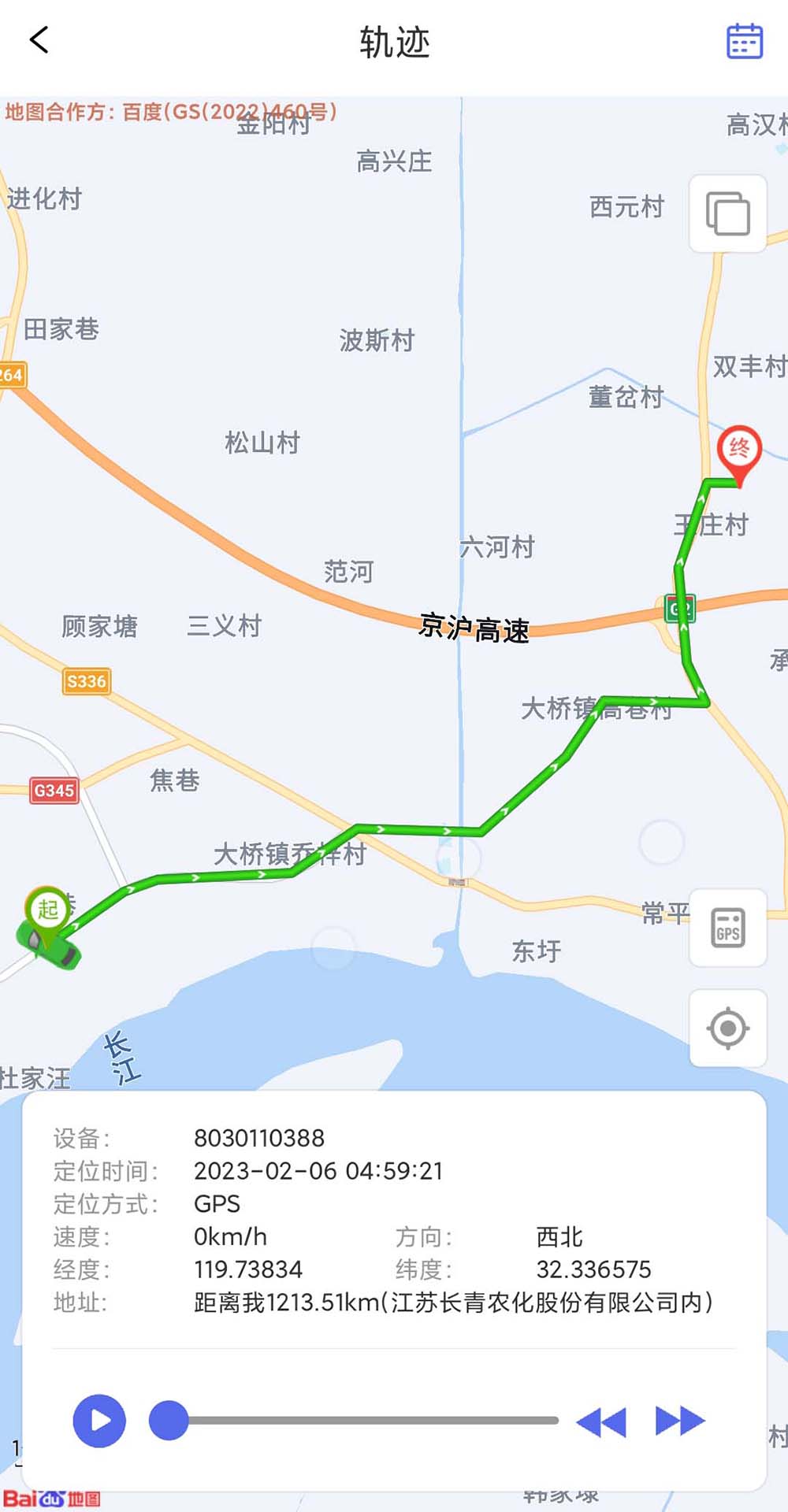Open the map layers switcher
The image size is (788, 1512).
click(x=728, y=213)
